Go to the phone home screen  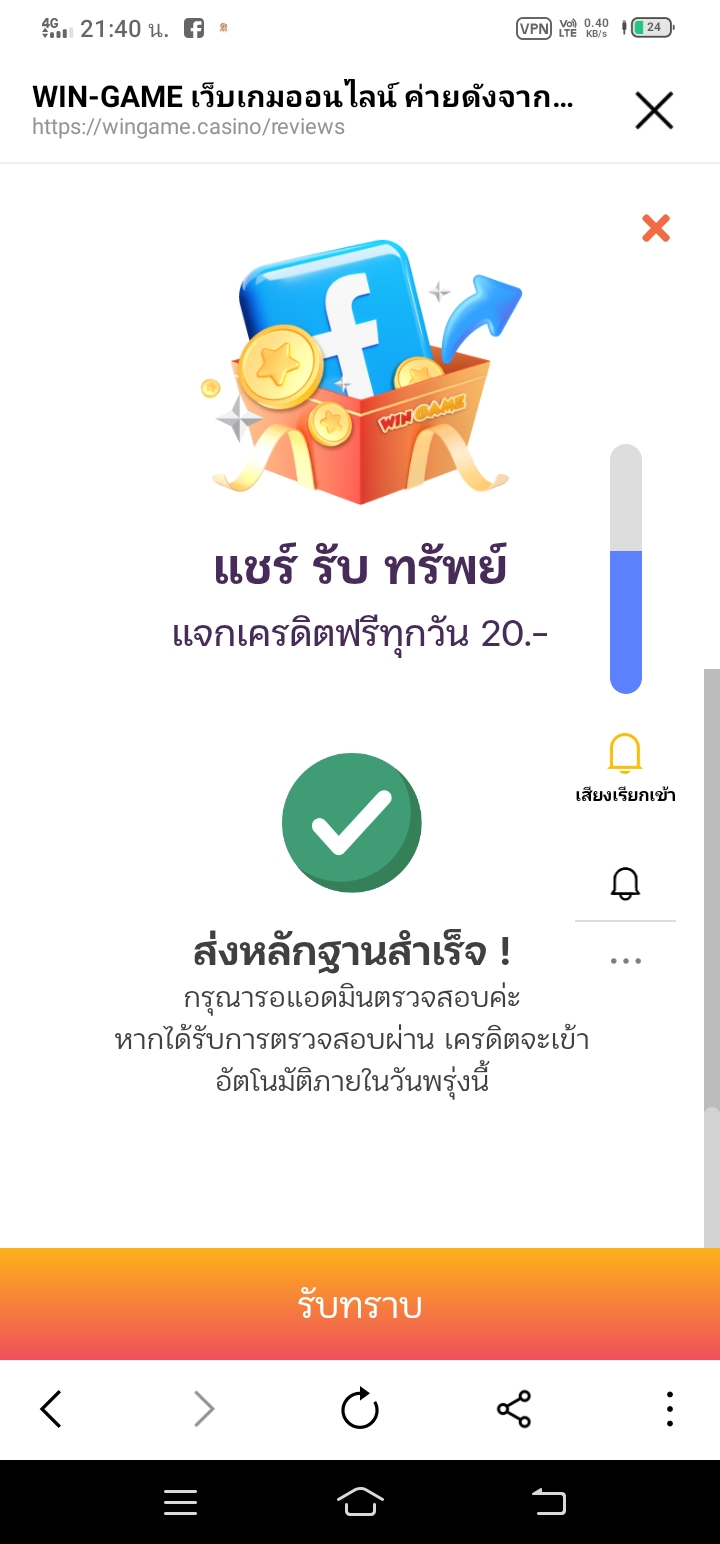tap(360, 1502)
